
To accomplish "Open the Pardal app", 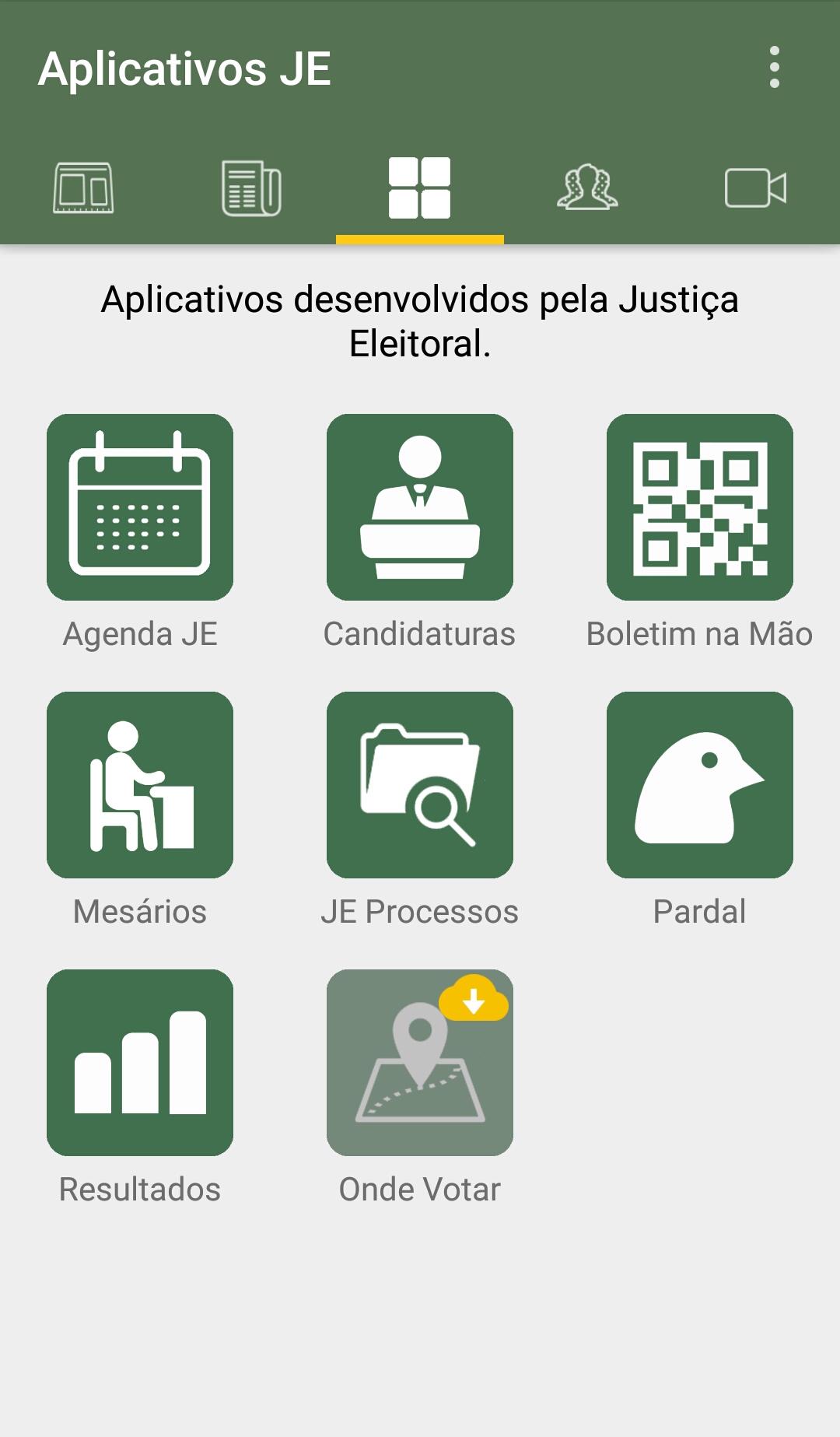I will (x=700, y=785).
